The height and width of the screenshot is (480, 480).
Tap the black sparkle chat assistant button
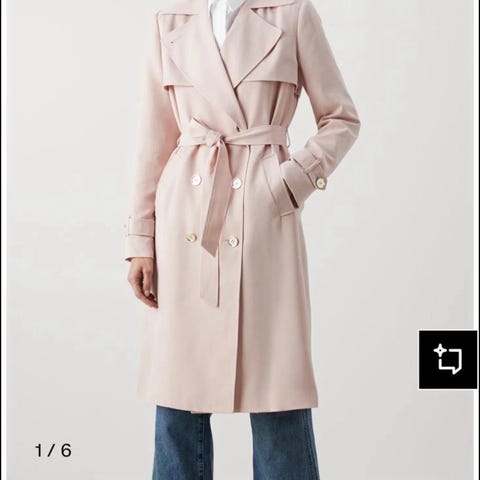point(448,360)
